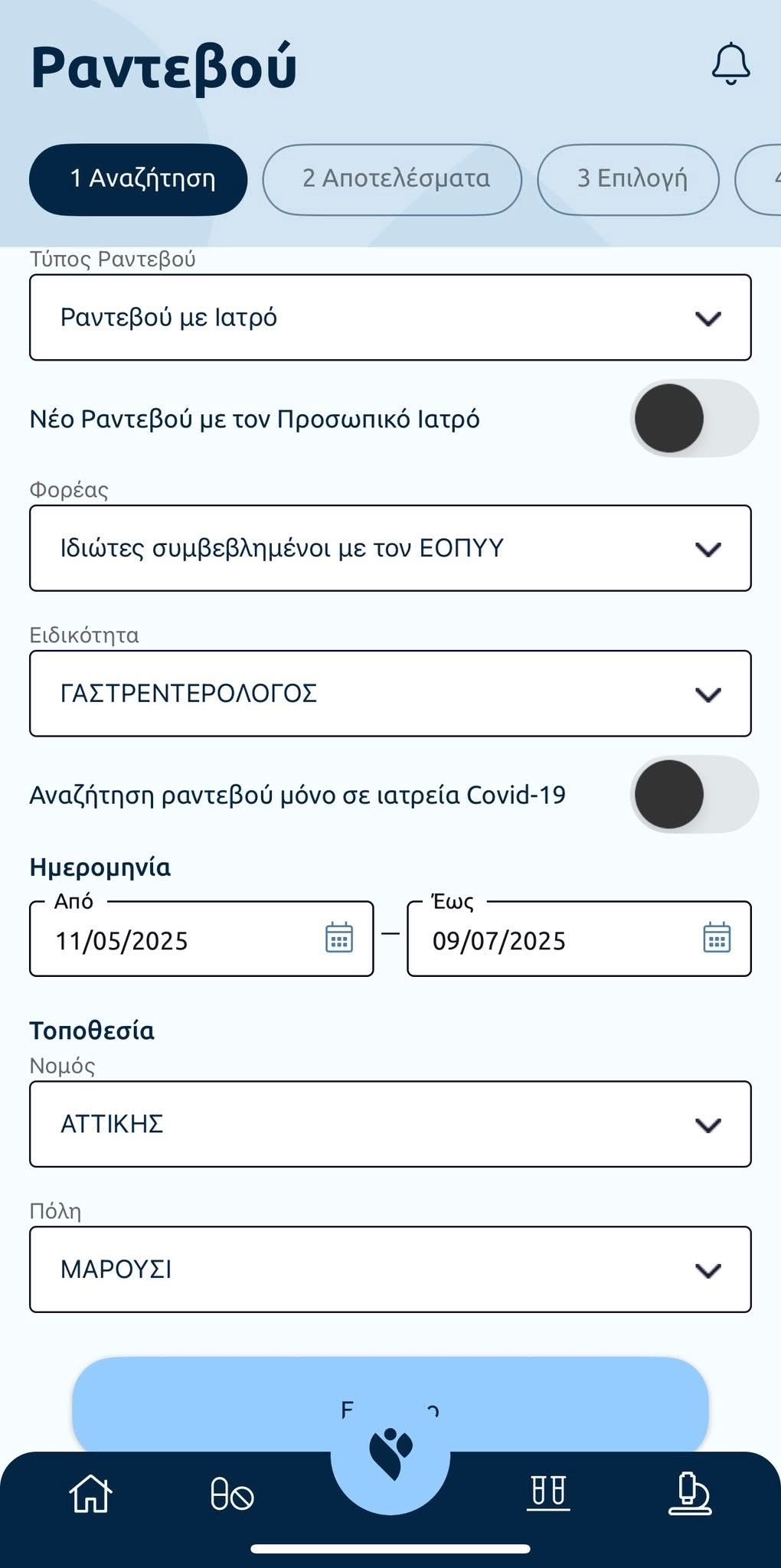
Task: Switch to the 2 Αποτελέσματα step
Action: [x=392, y=179]
